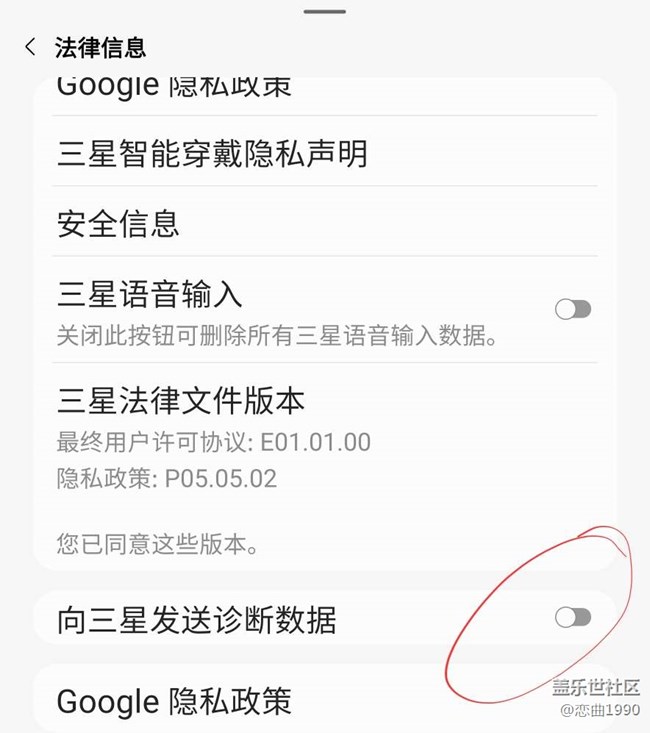The height and width of the screenshot is (733, 650).
Task: Open 三星智能穿戴隐私声明
Action: click(x=212, y=153)
